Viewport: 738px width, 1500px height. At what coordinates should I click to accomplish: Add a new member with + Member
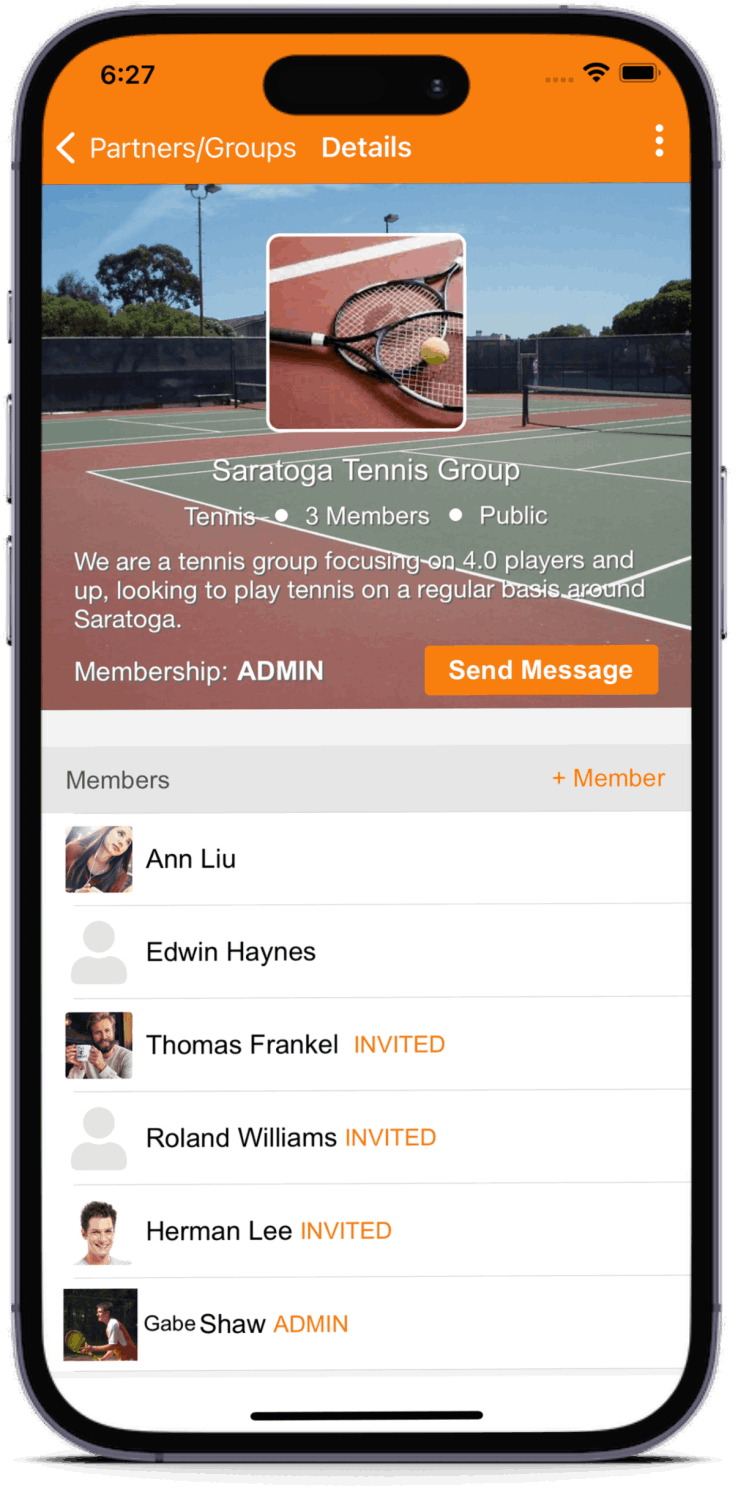608,778
